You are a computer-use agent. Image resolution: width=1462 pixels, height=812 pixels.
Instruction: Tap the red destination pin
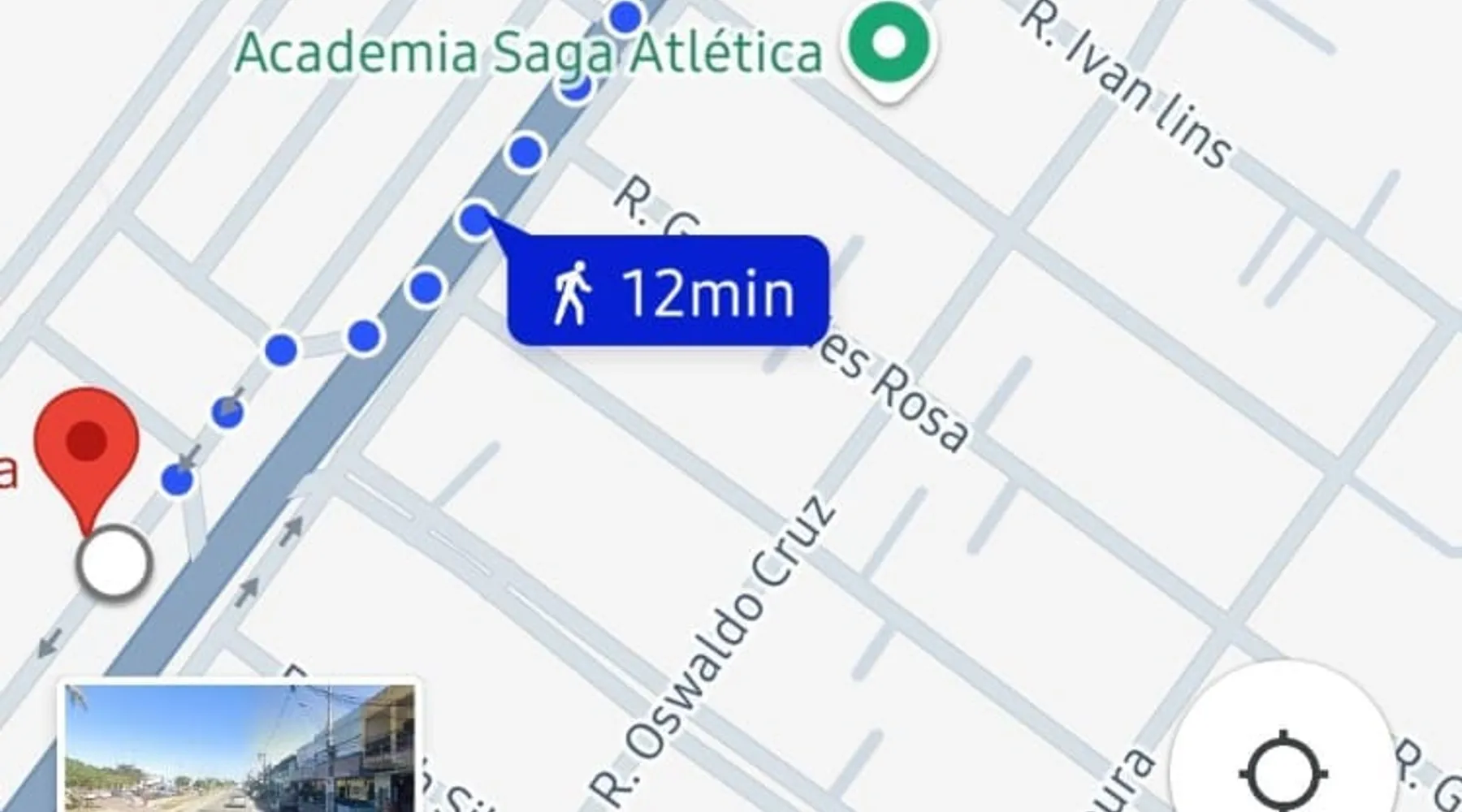pos(86,447)
